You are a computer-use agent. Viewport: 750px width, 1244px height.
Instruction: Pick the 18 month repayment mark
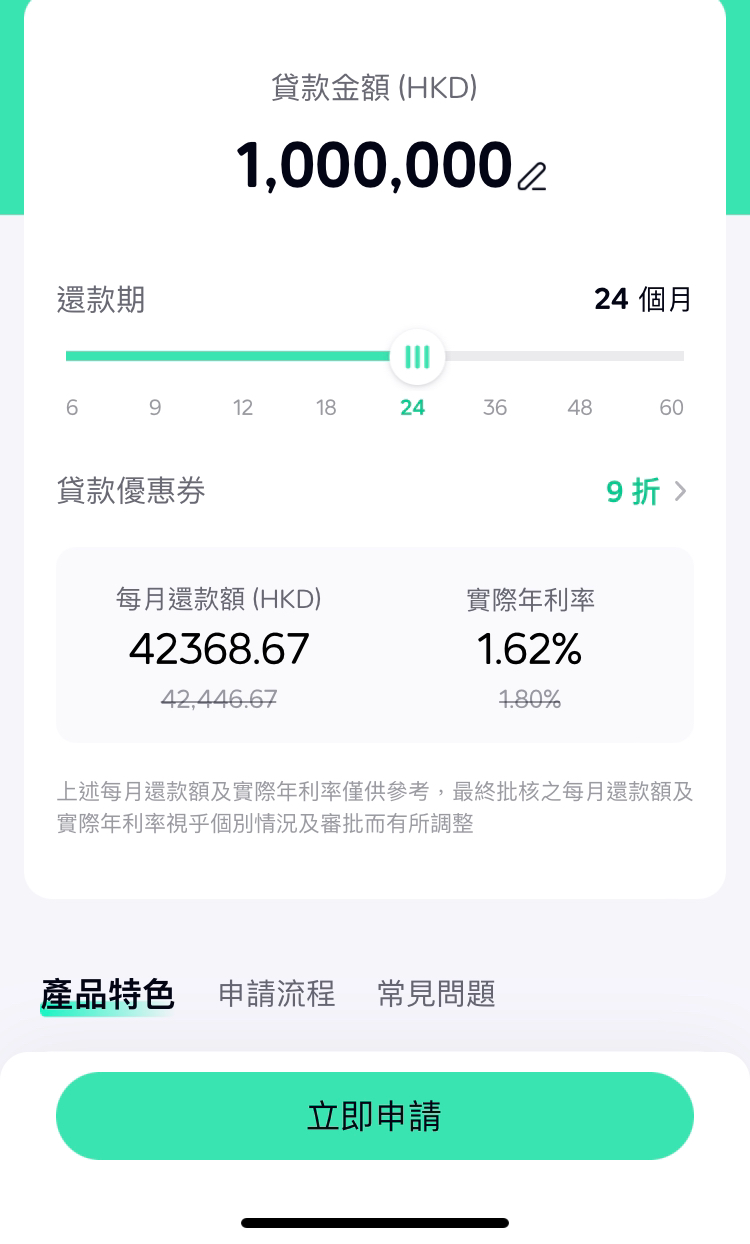click(x=326, y=408)
